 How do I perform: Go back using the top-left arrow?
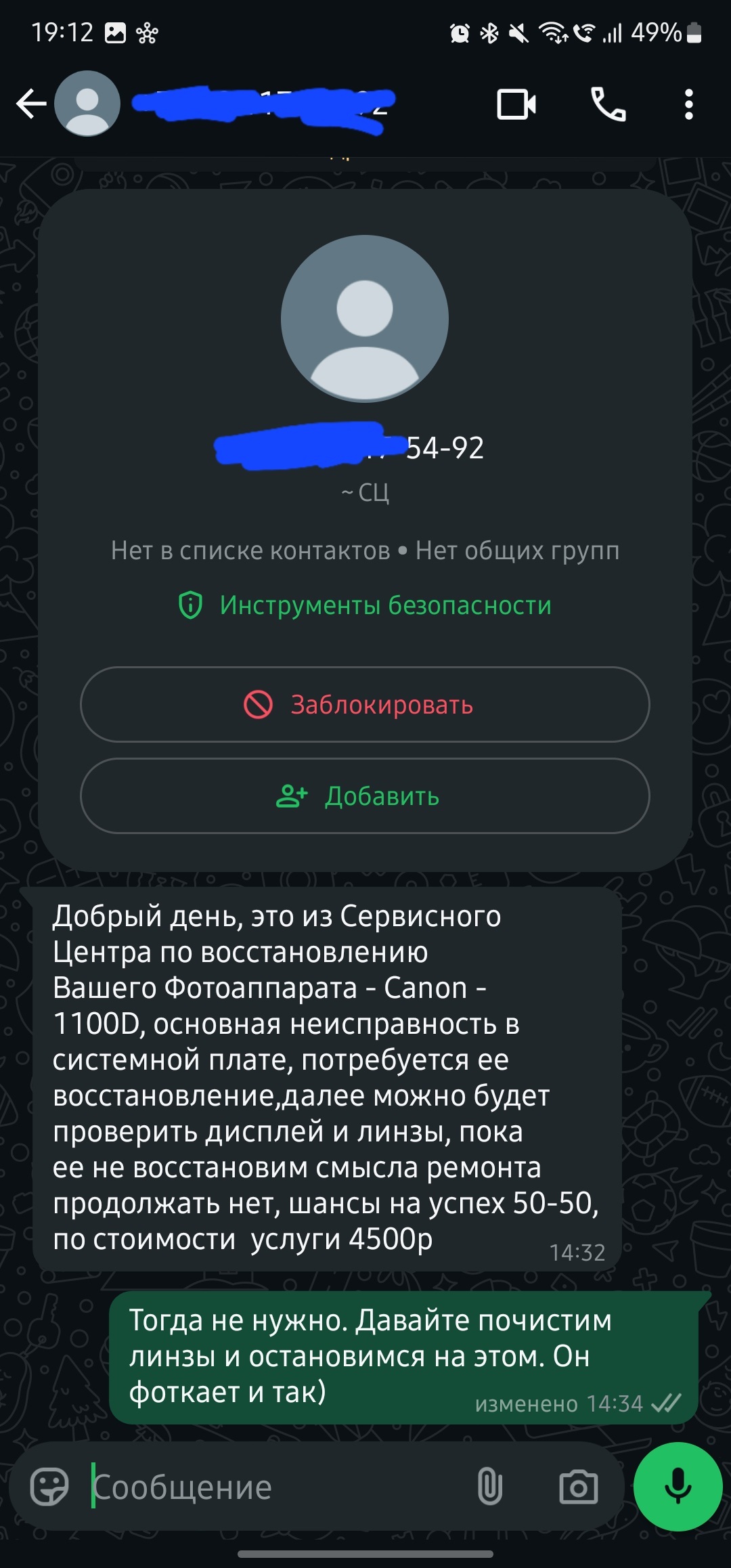[x=31, y=104]
